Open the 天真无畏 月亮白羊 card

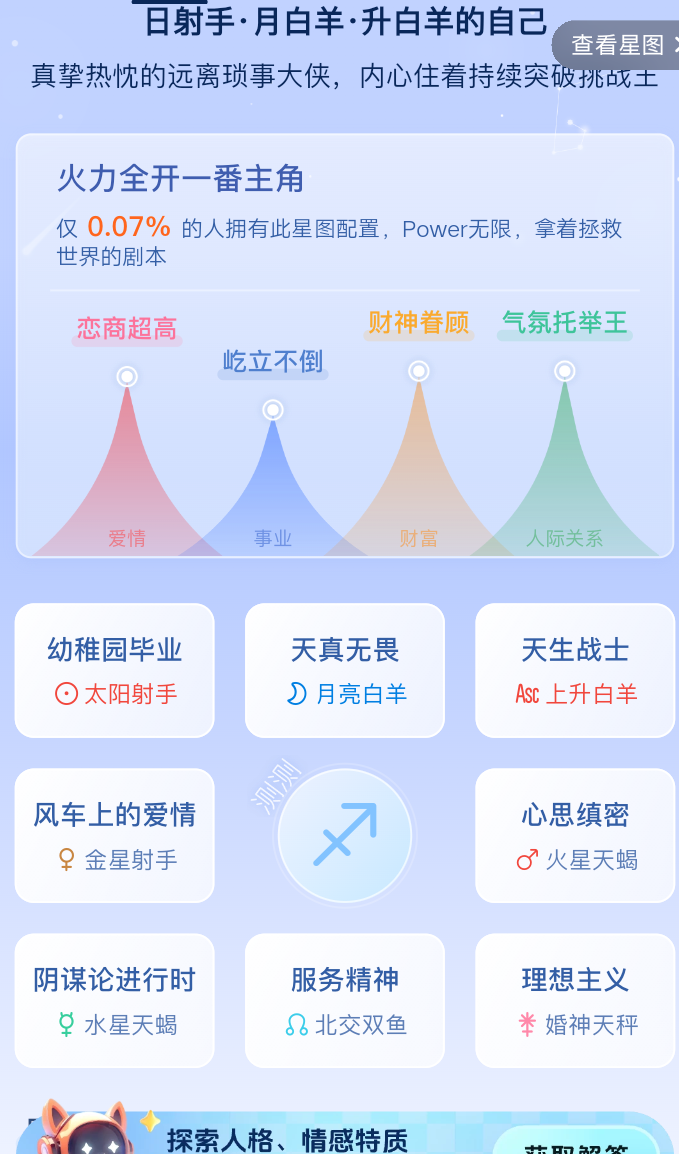tap(345, 670)
